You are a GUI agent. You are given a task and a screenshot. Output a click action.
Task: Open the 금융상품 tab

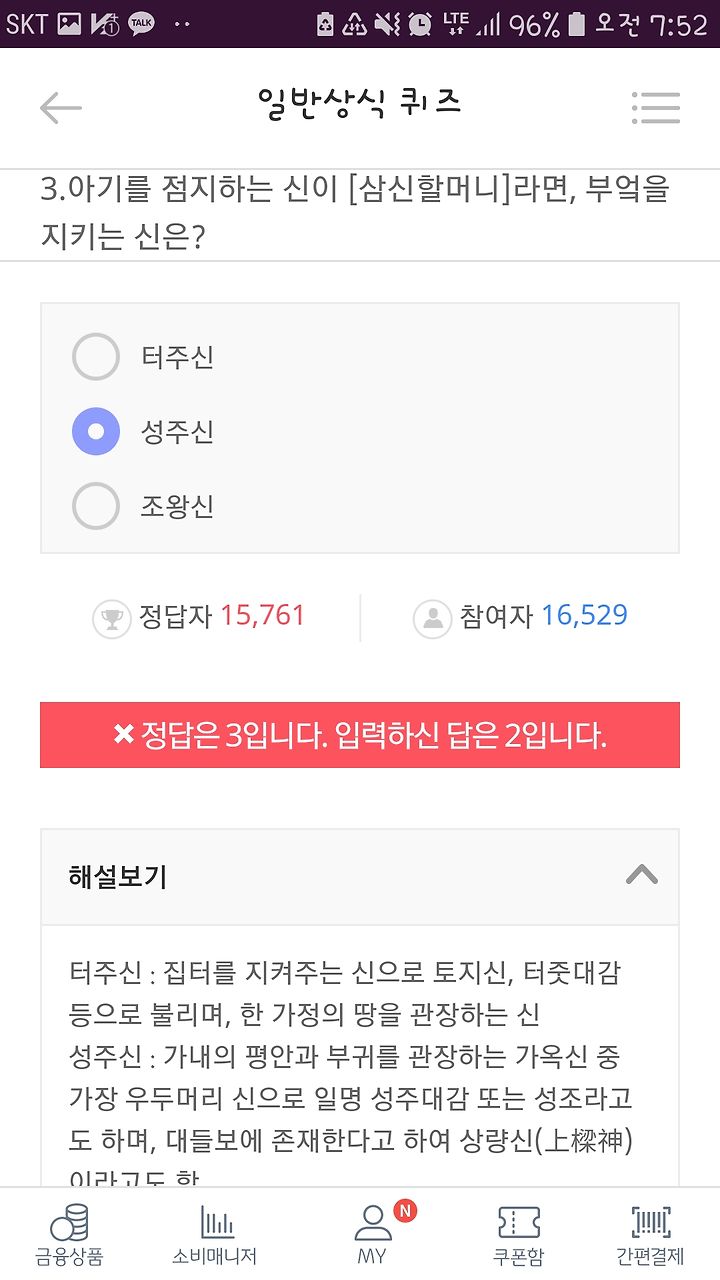[x=69, y=1235]
